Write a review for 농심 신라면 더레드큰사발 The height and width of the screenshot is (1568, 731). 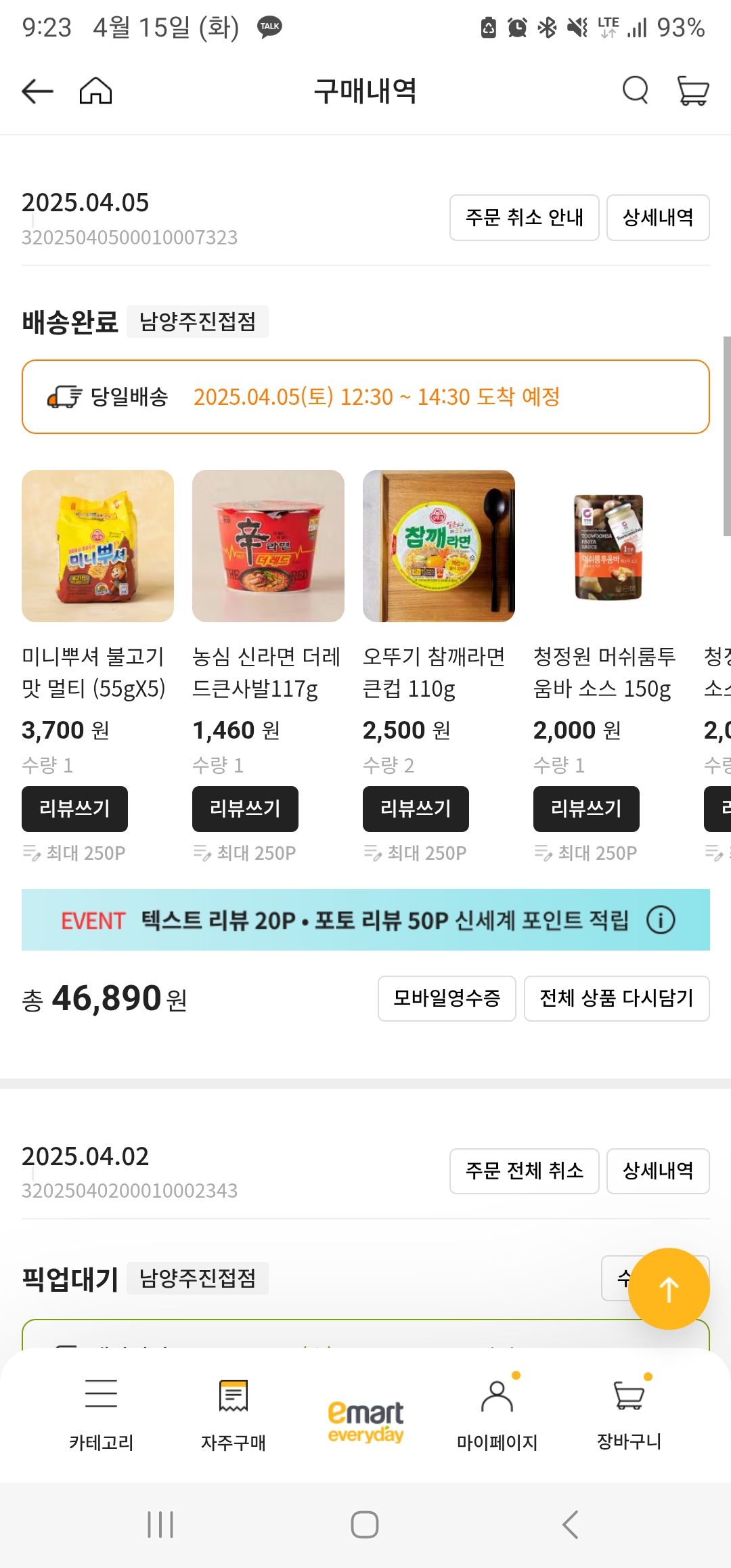pyautogui.click(x=245, y=808)
